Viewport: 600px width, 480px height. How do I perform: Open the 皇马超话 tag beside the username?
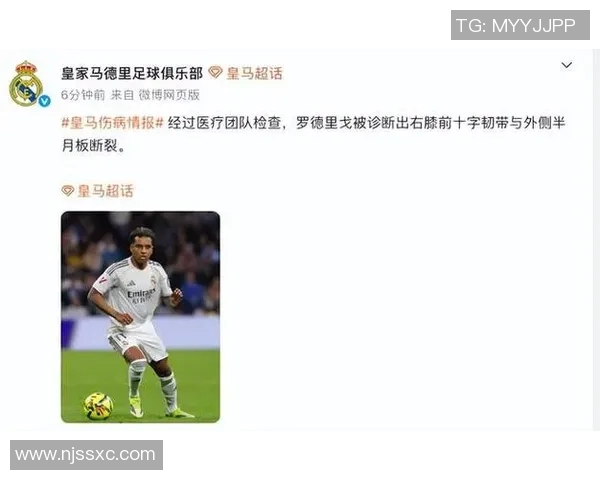(x=245, y=73)
